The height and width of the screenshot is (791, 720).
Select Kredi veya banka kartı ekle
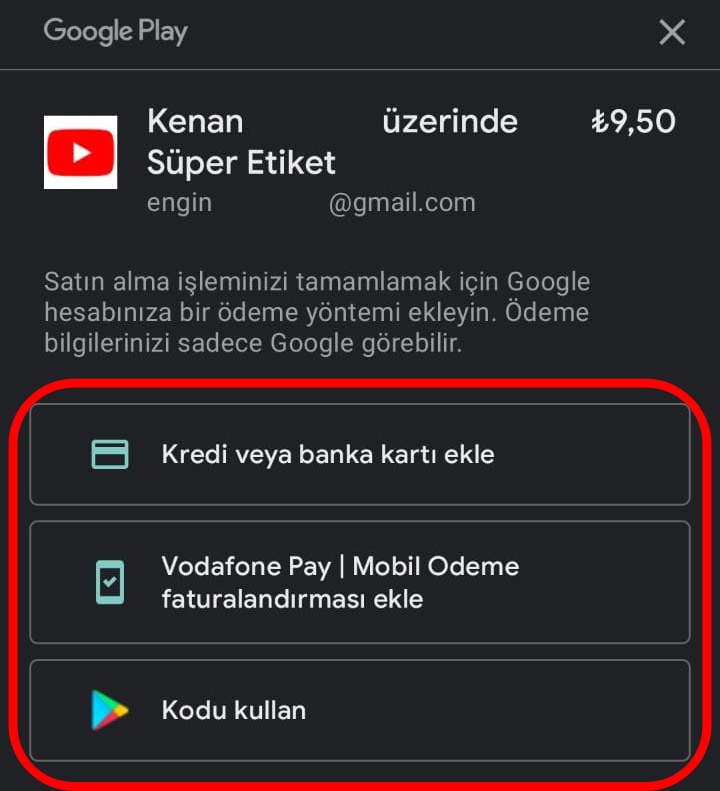(x=360, y=455)
